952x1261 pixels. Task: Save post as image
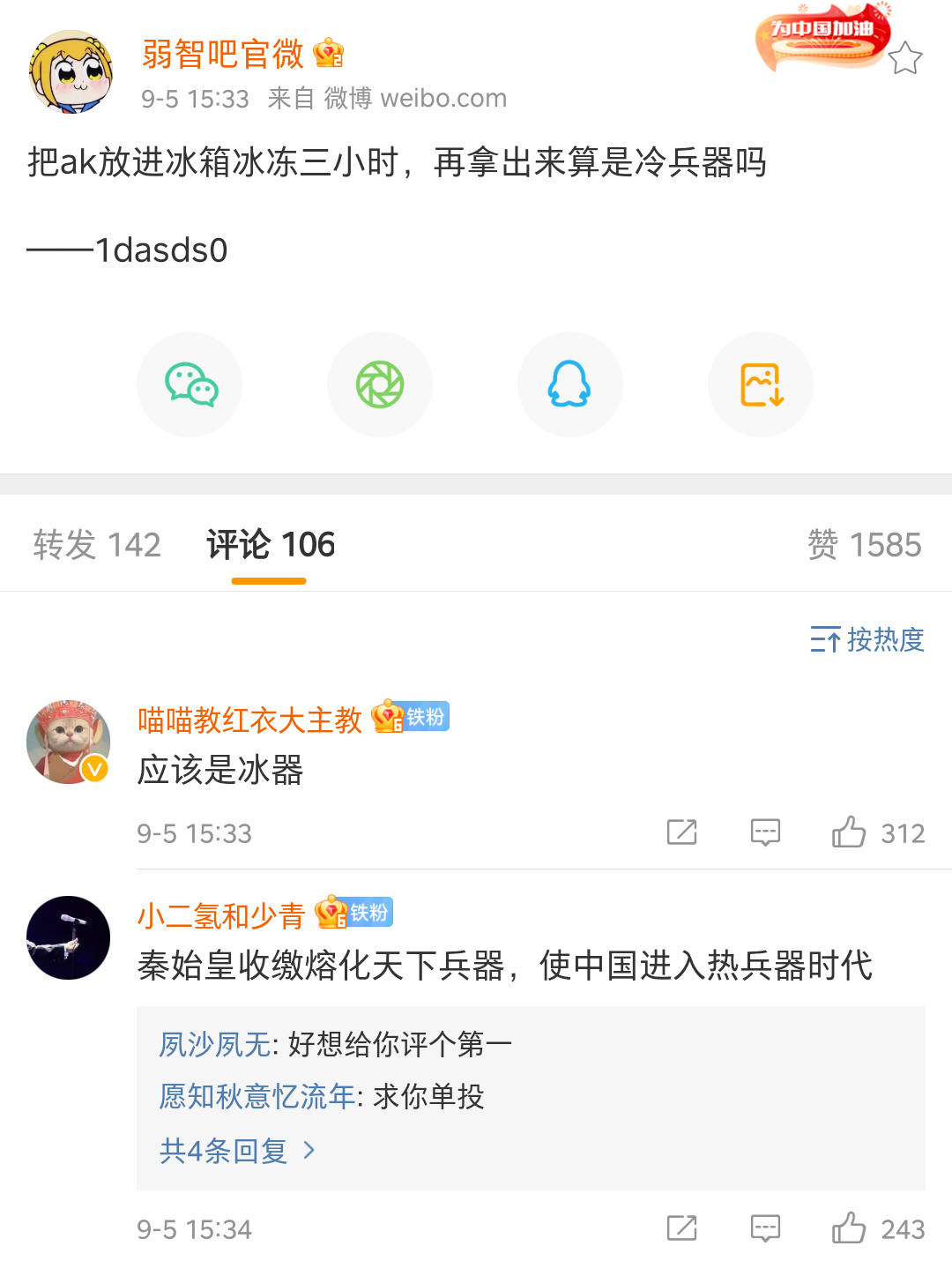761,384
